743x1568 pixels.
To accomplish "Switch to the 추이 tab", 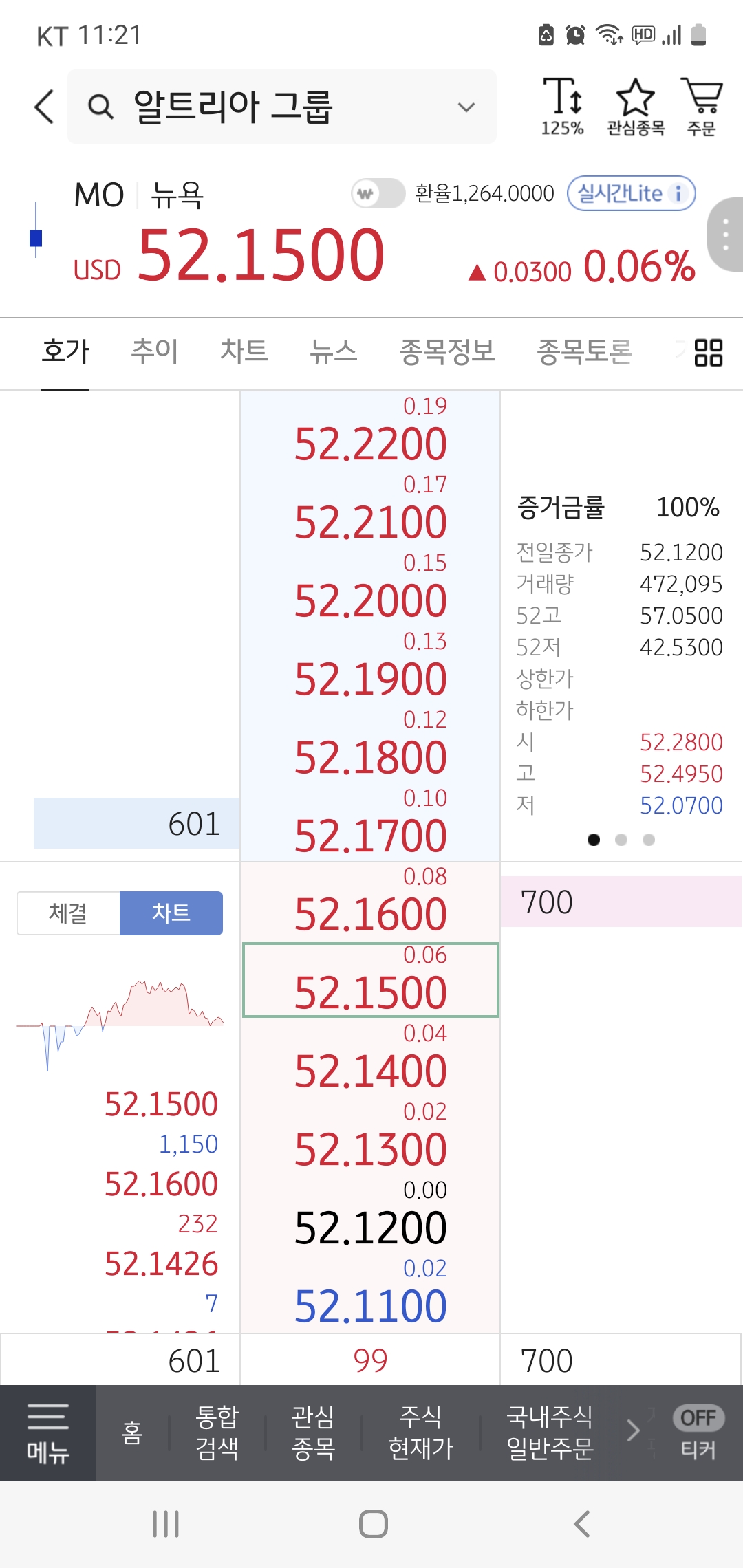I will click(154, 351).
